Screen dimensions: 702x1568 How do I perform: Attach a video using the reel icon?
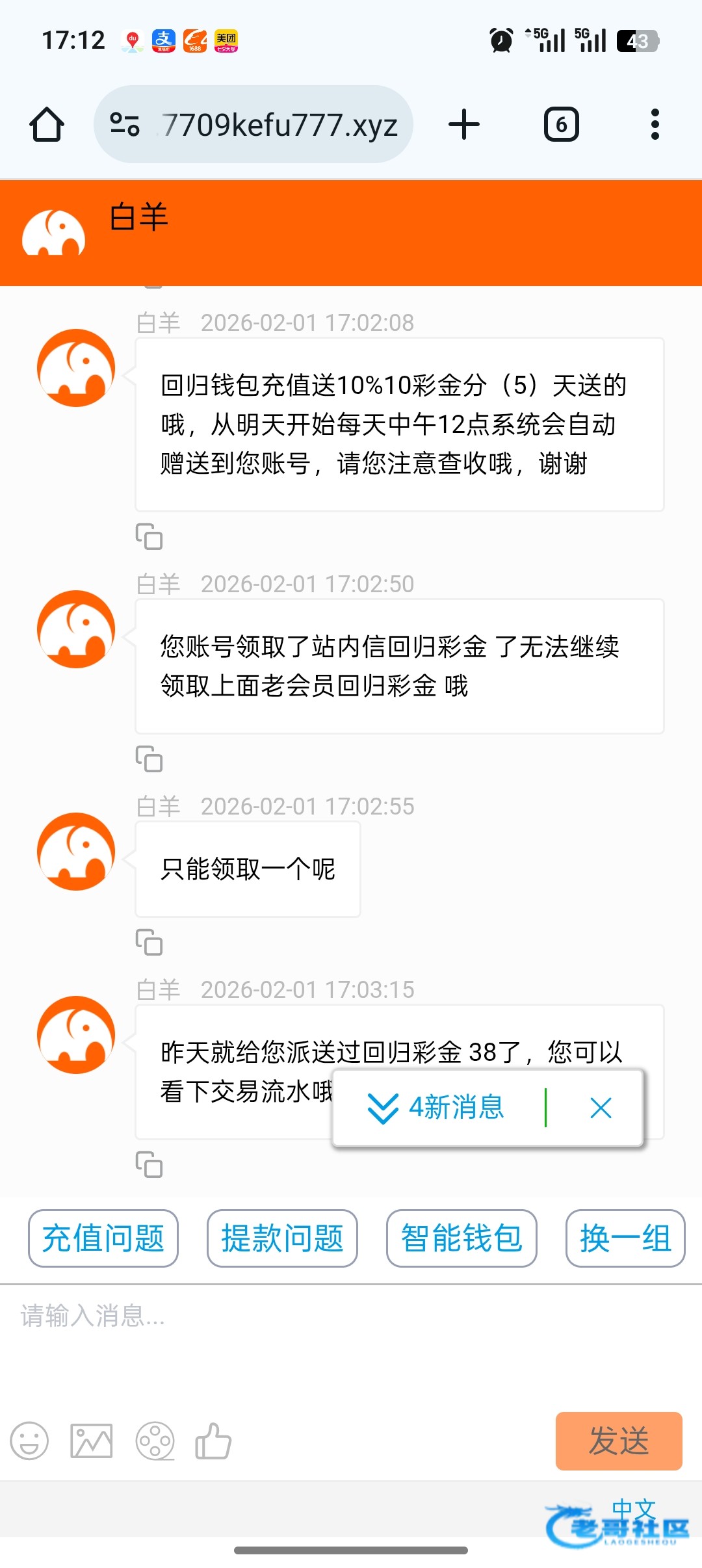(155, 1441)
